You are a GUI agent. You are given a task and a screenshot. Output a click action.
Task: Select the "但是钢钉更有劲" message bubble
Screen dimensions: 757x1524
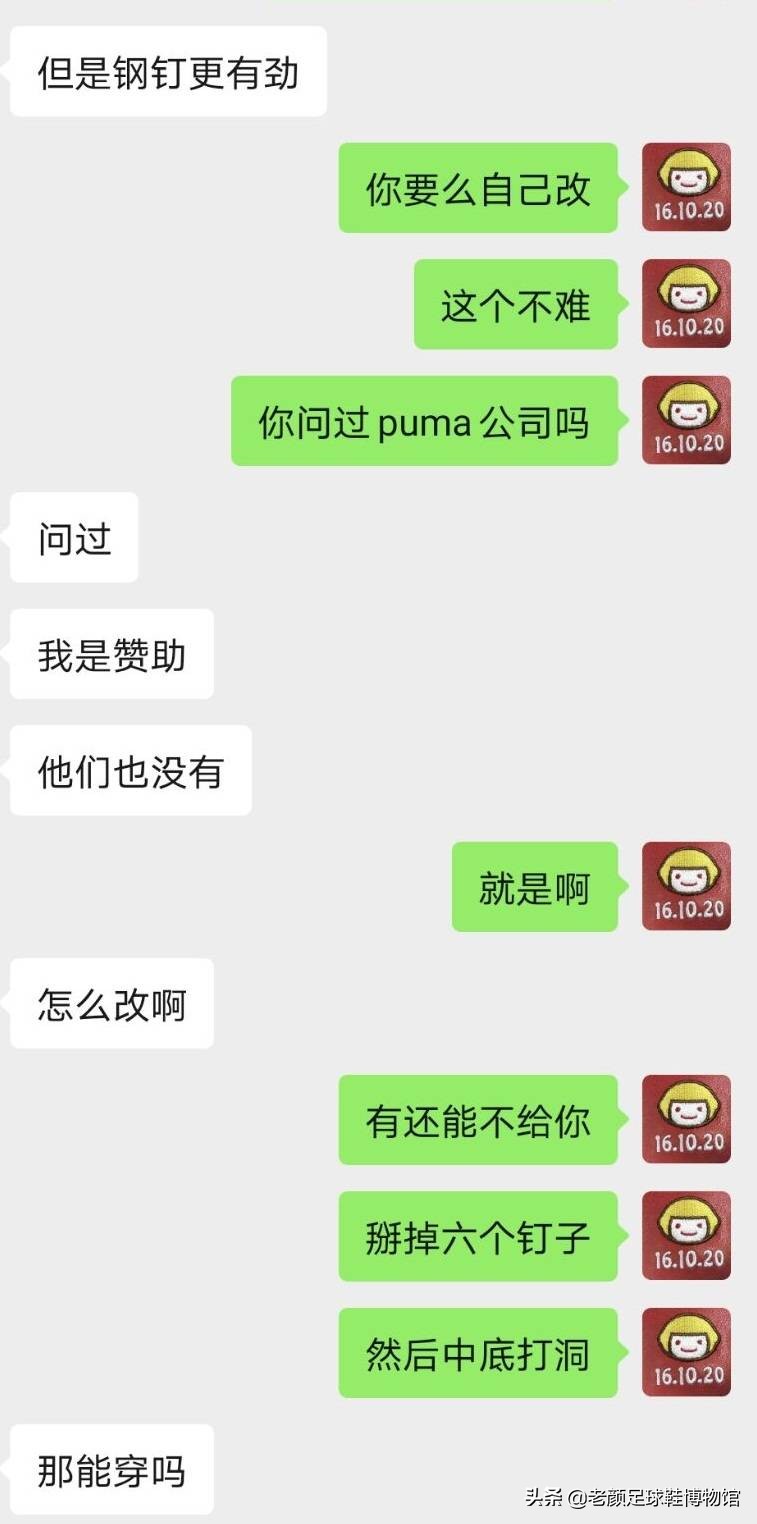pyautogui.click(x=167, y=71)
